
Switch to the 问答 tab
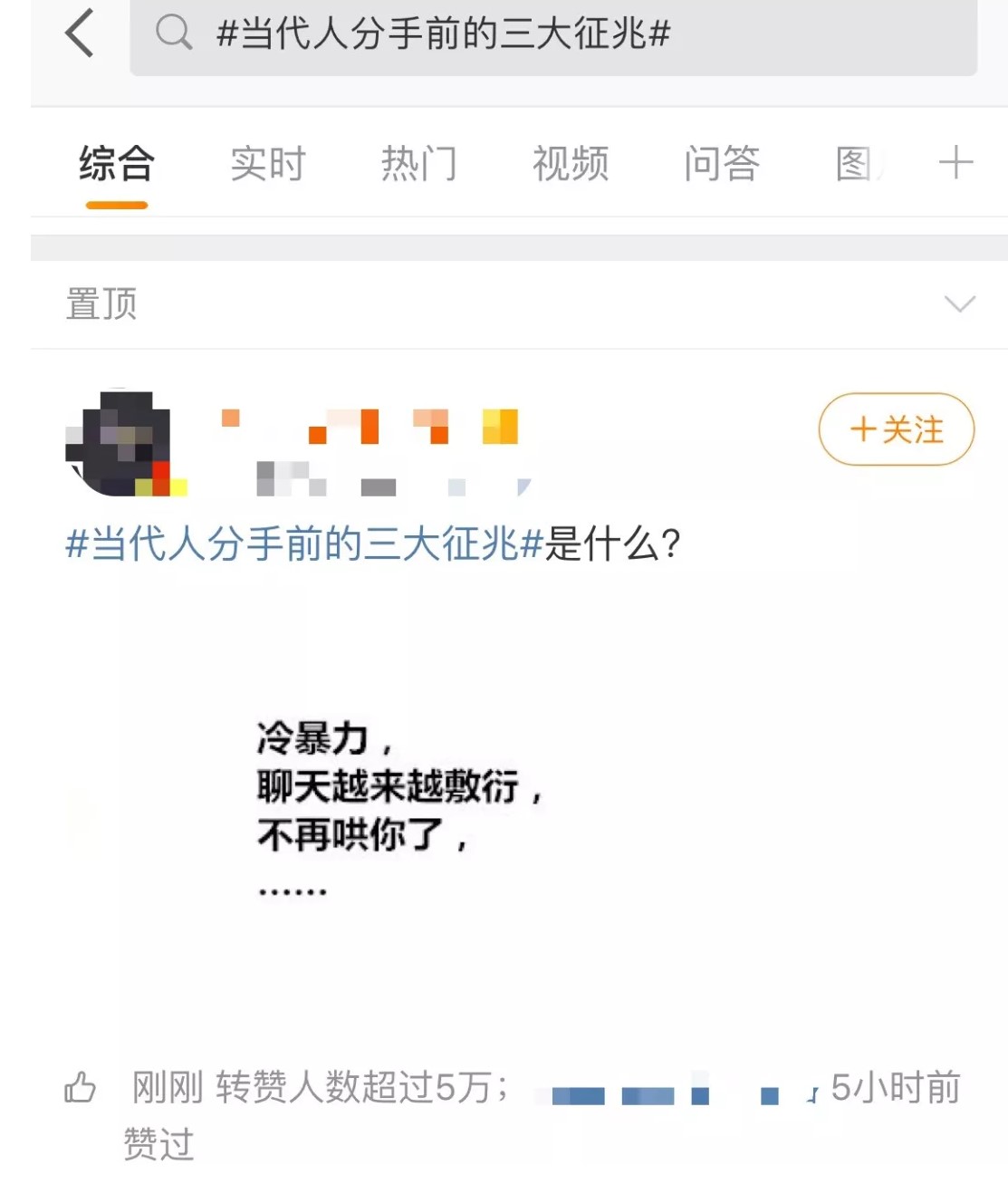(721, 165)
